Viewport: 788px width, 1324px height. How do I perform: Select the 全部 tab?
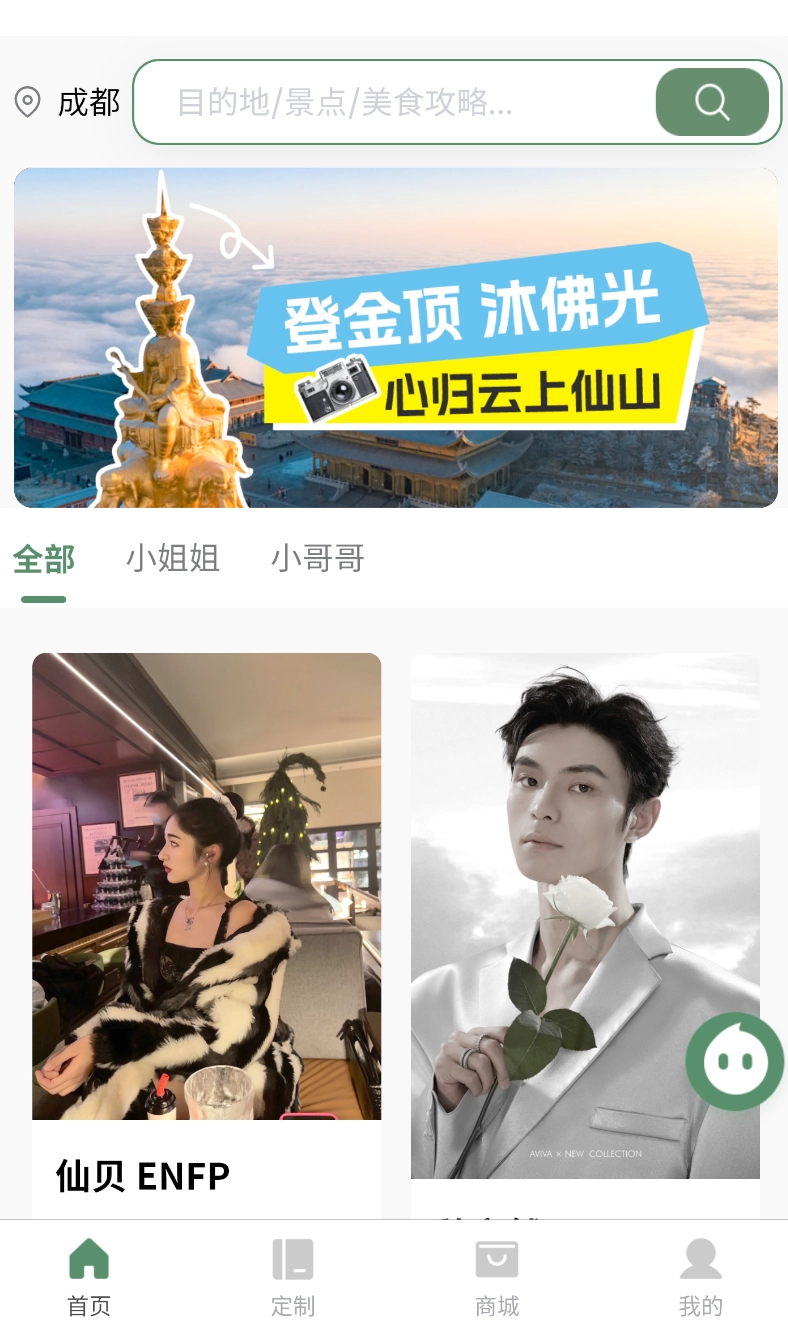(x=43, y=559)
